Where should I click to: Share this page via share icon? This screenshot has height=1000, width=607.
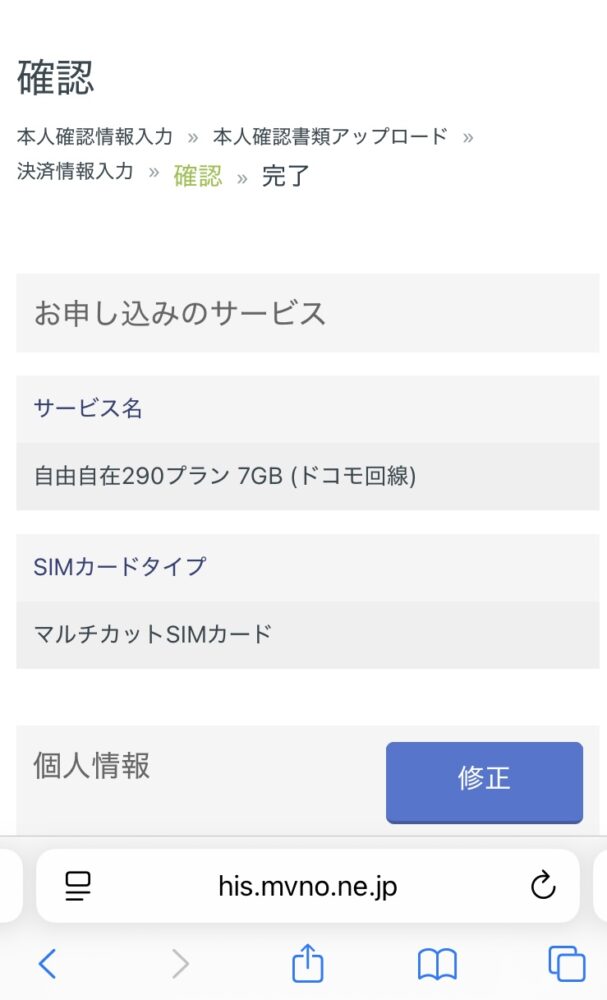coord(307,962)
